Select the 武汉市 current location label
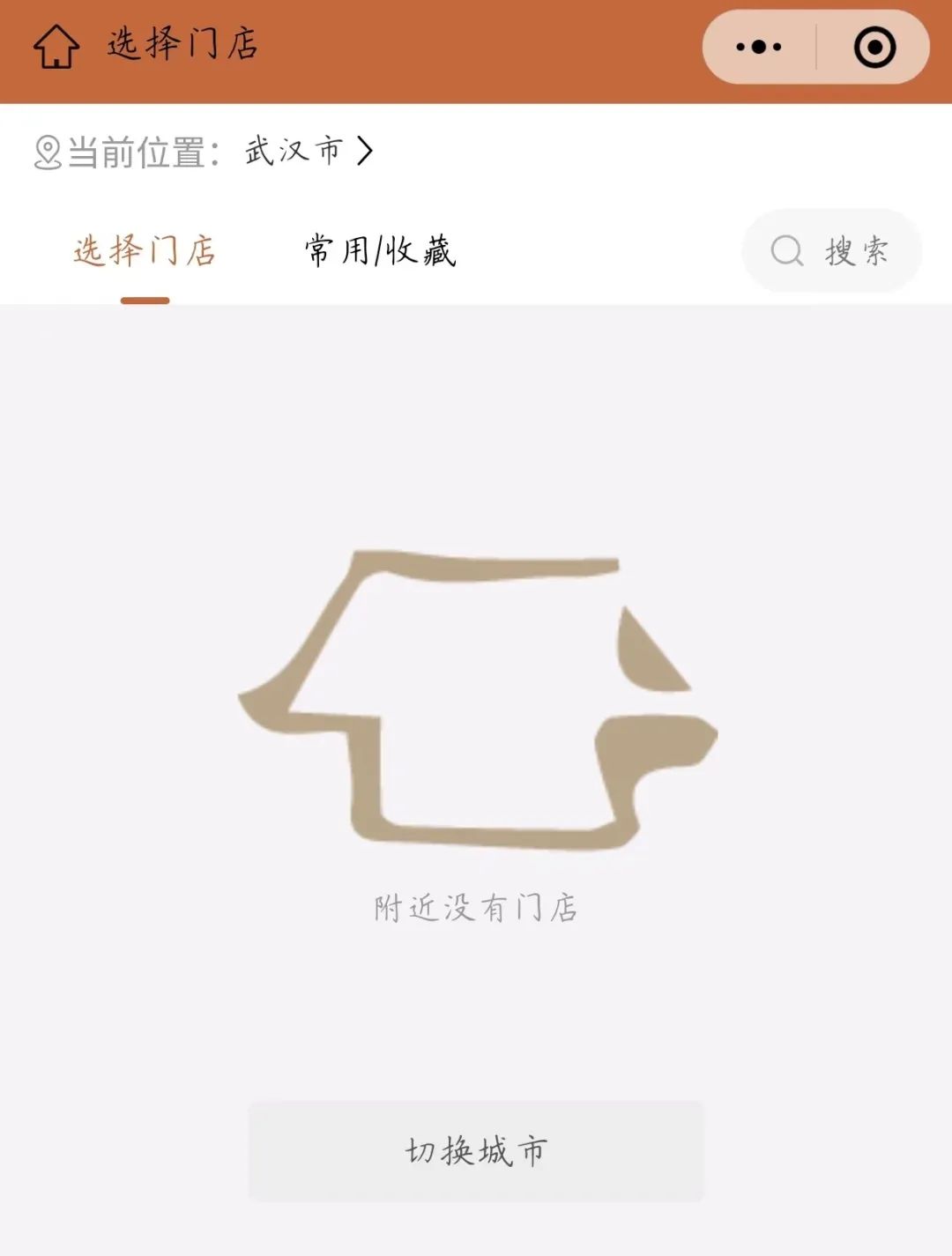The width and height of the screenshot is (952, 1256). (291, 152)
